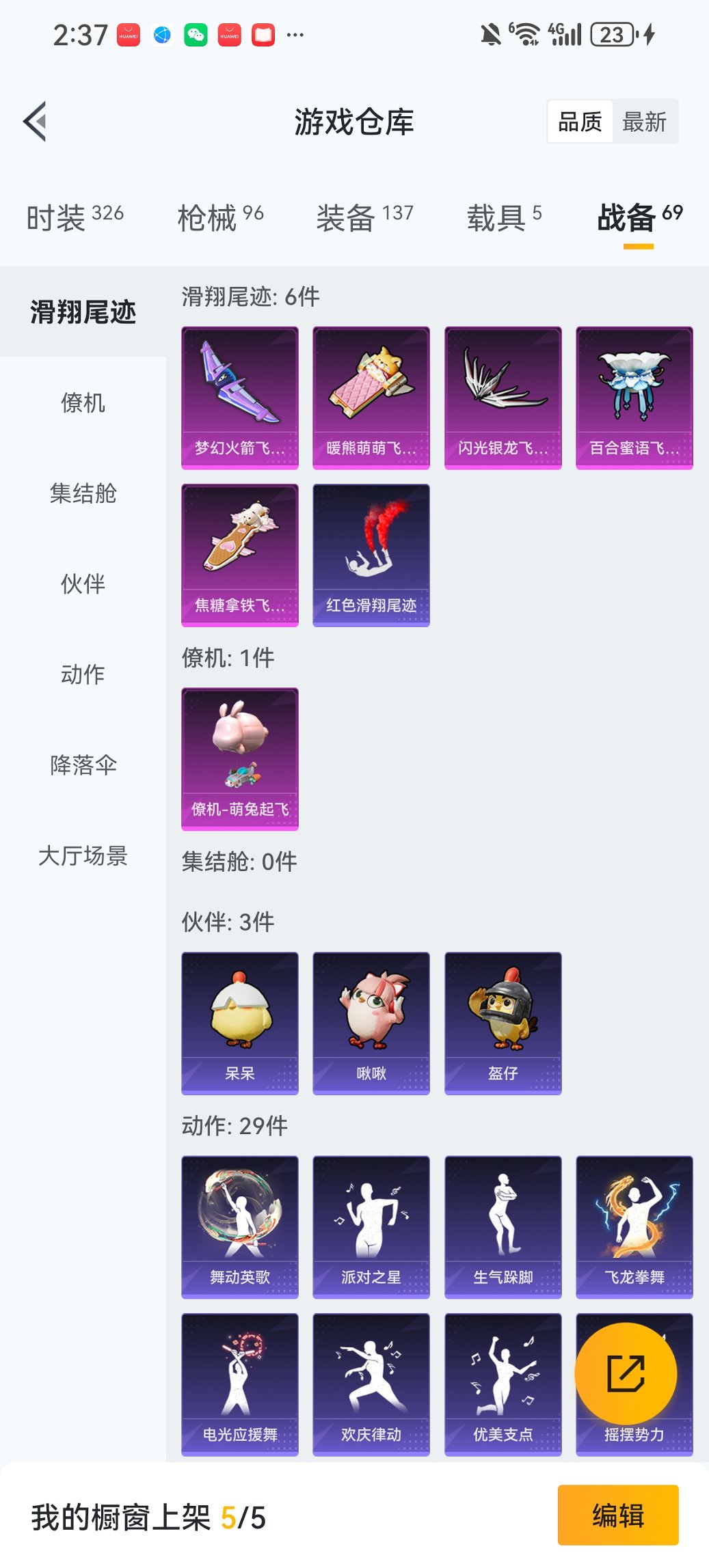Switch sorting to 最新 mode
The image size is (709, 1568).
tap(645, 121)
